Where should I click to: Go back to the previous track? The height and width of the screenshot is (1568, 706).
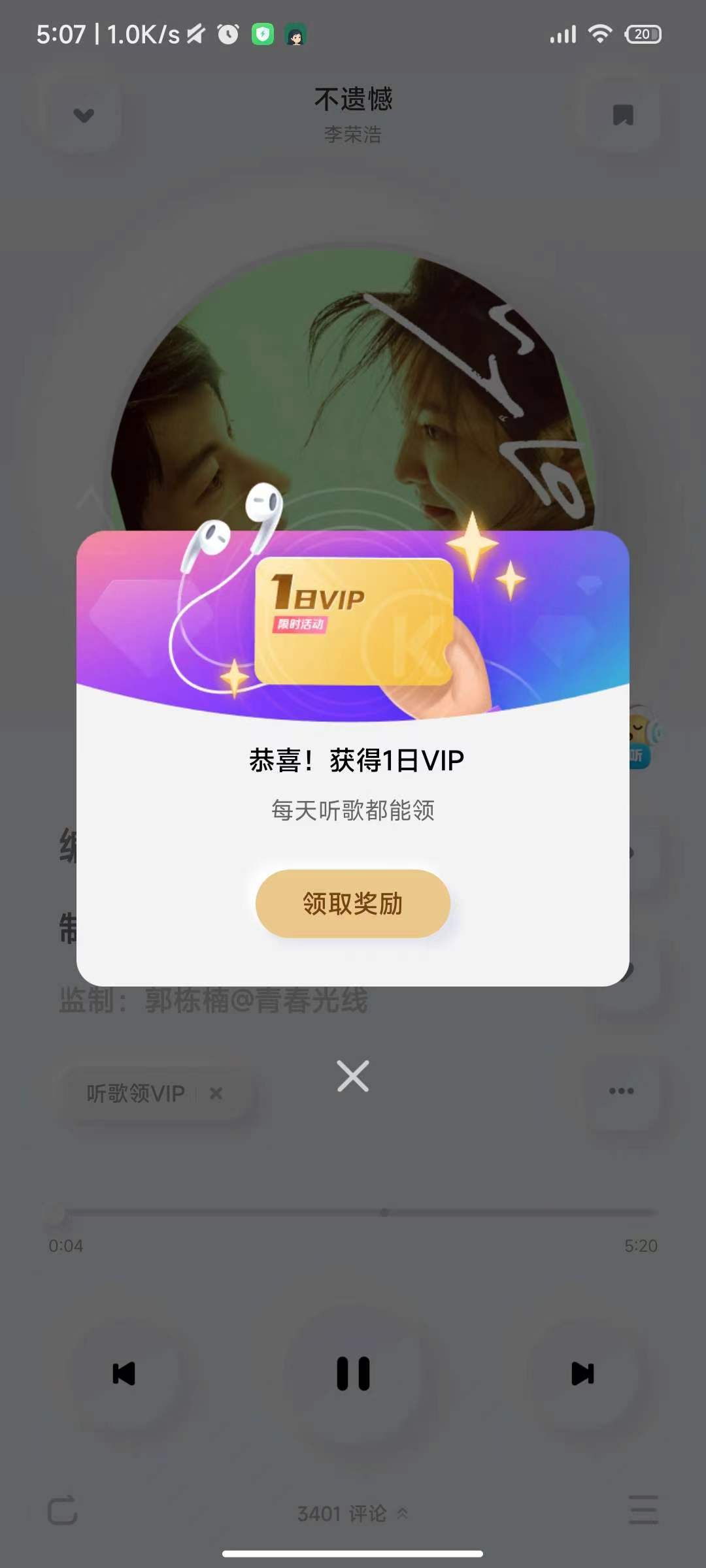(124, 1373)
